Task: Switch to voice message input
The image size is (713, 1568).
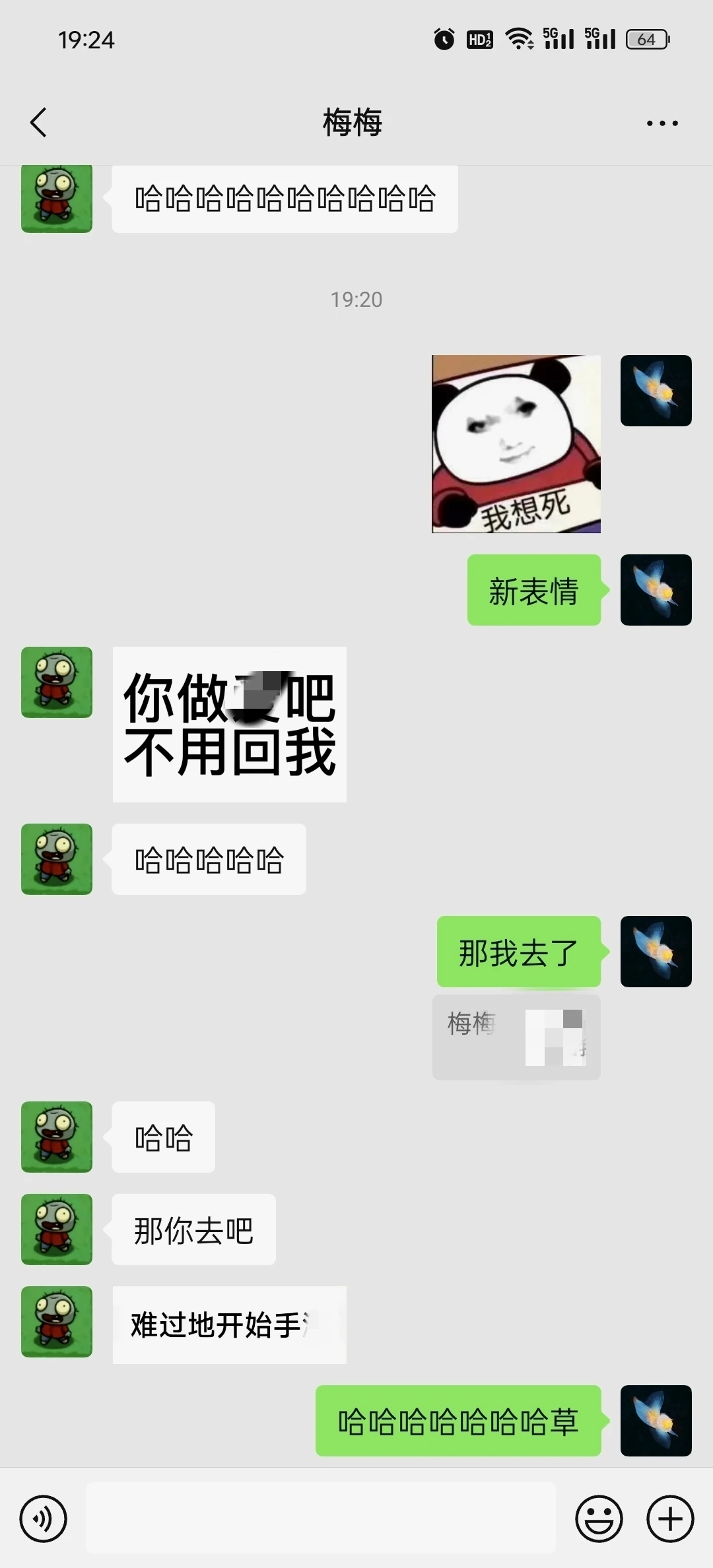Action: click(x=44, y=1519)
